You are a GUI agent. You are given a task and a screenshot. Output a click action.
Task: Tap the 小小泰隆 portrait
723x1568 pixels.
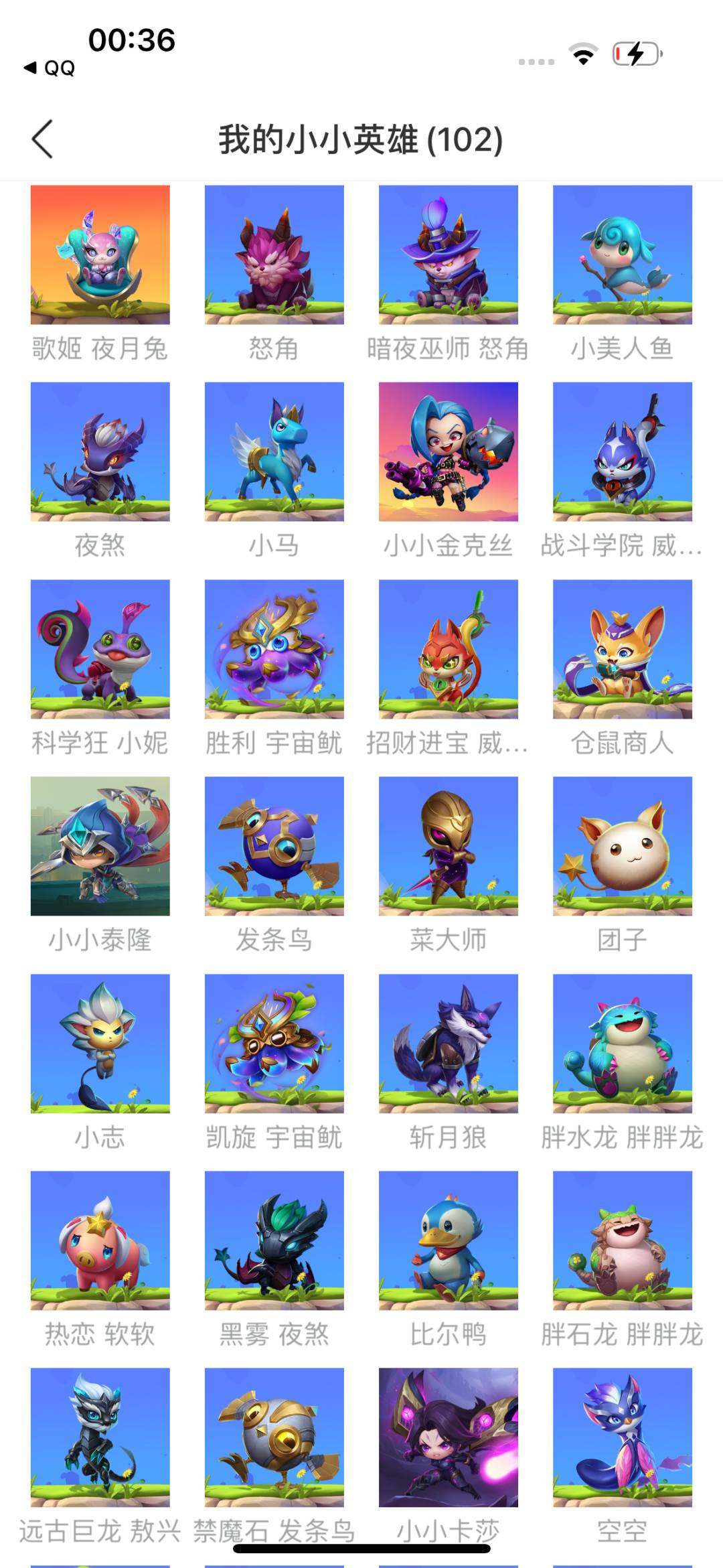pos(100,851)
